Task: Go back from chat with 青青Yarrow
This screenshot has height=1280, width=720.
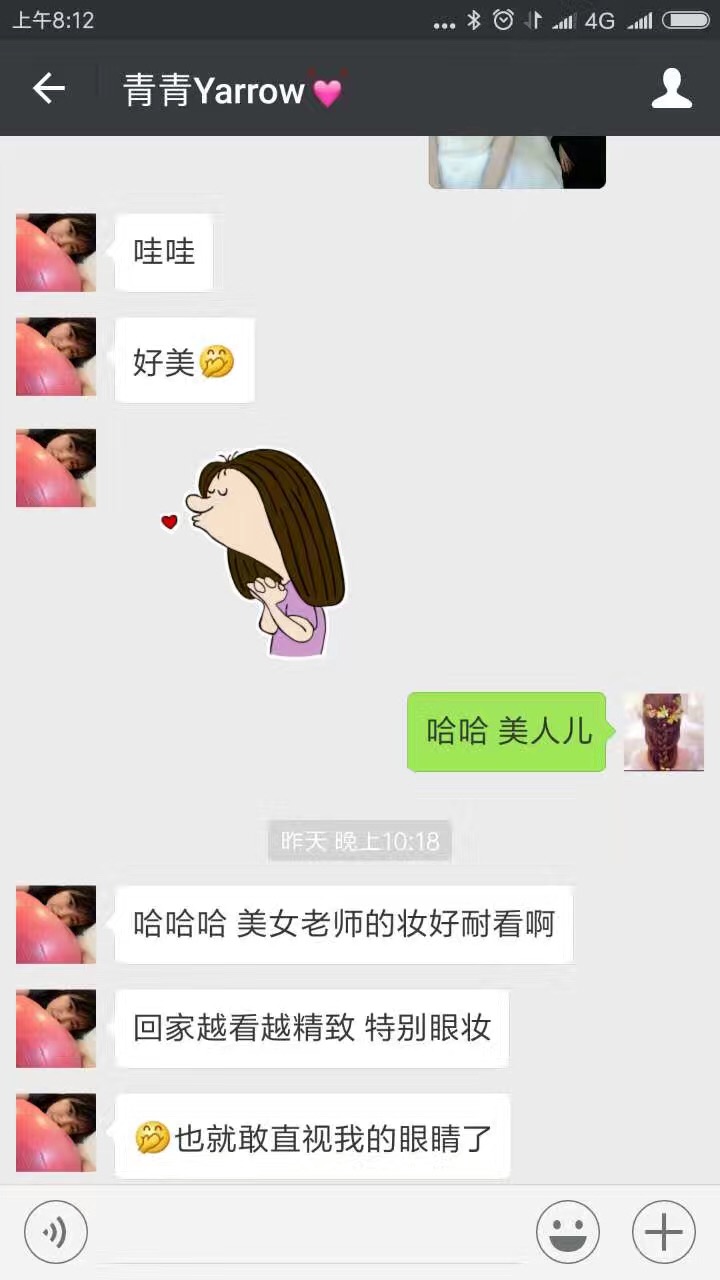Action: tap(48, 89)
